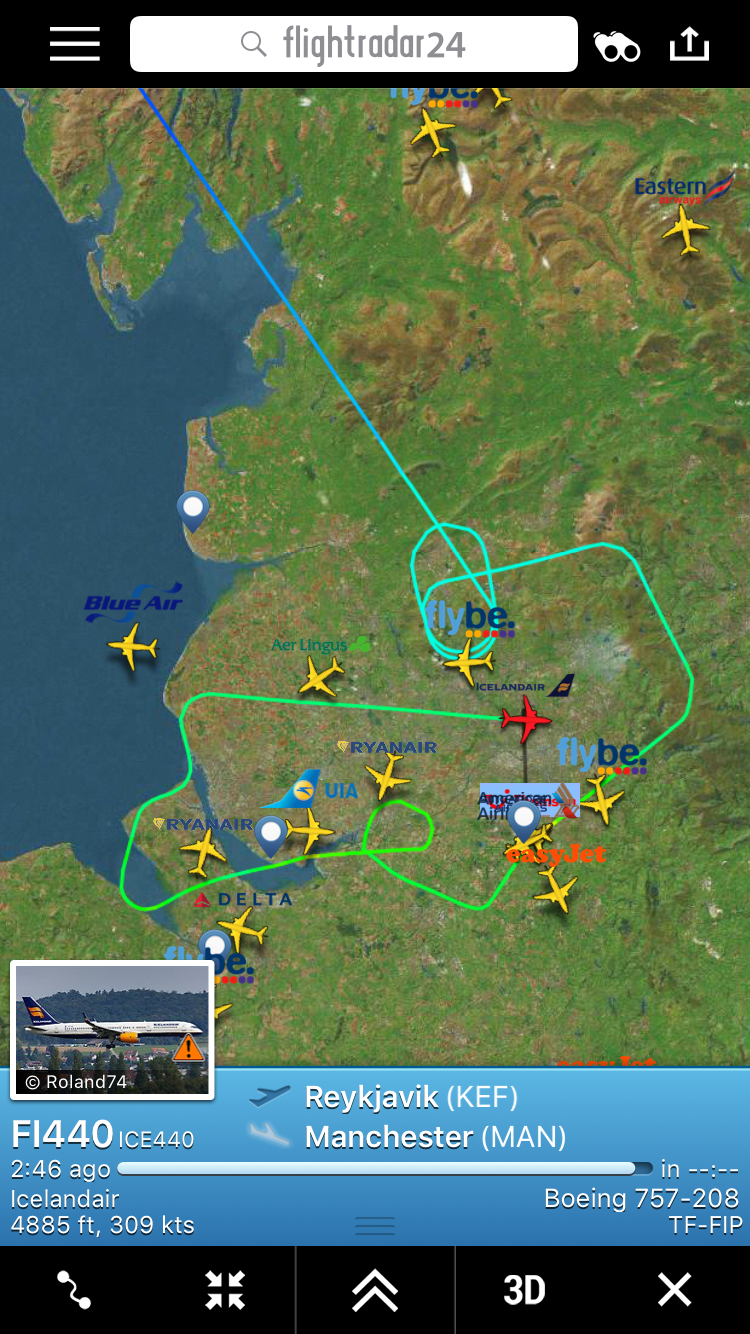
Task: Open the binoculars AR view
Action: click(x=616, y=46)
